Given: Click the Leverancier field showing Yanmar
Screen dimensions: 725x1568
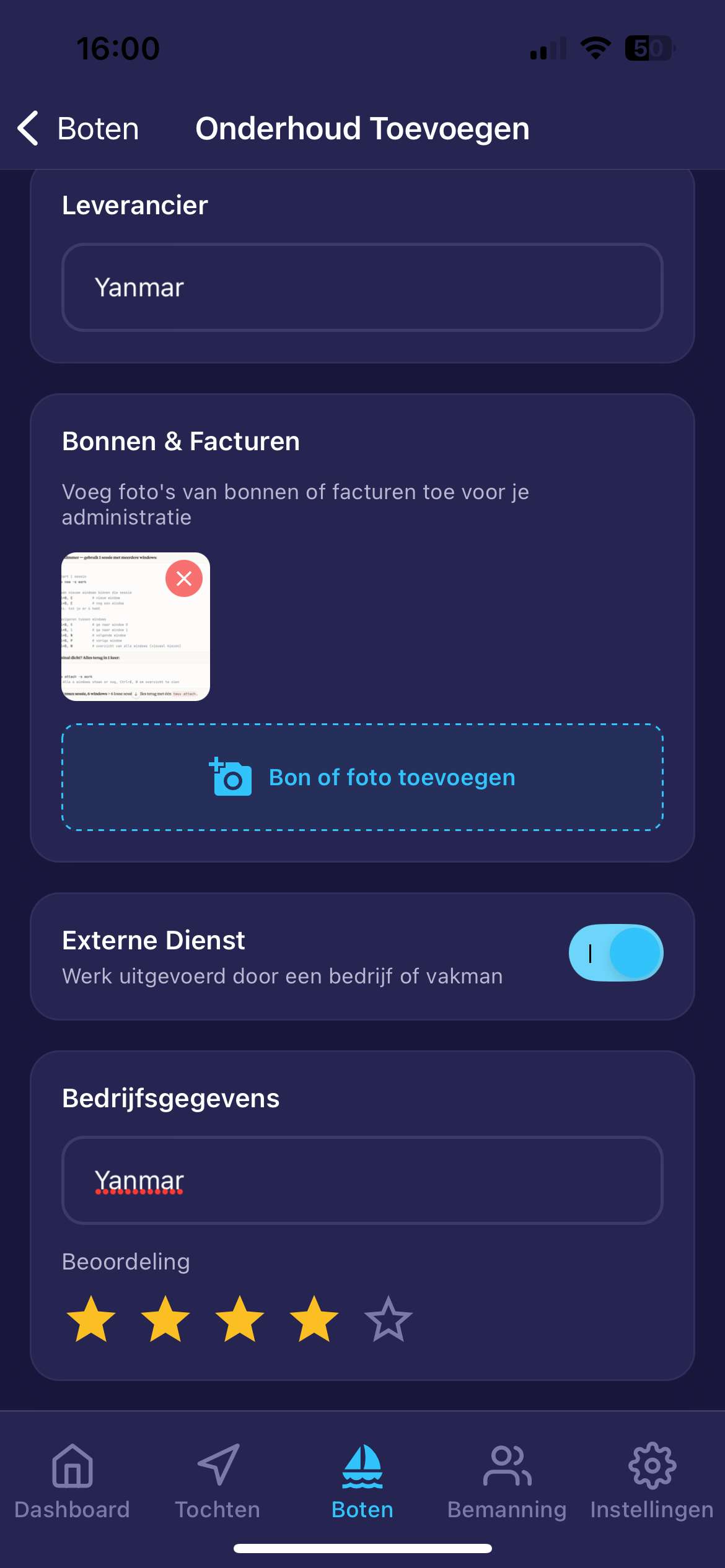Looking at the screenshot, I should point(362,287).
